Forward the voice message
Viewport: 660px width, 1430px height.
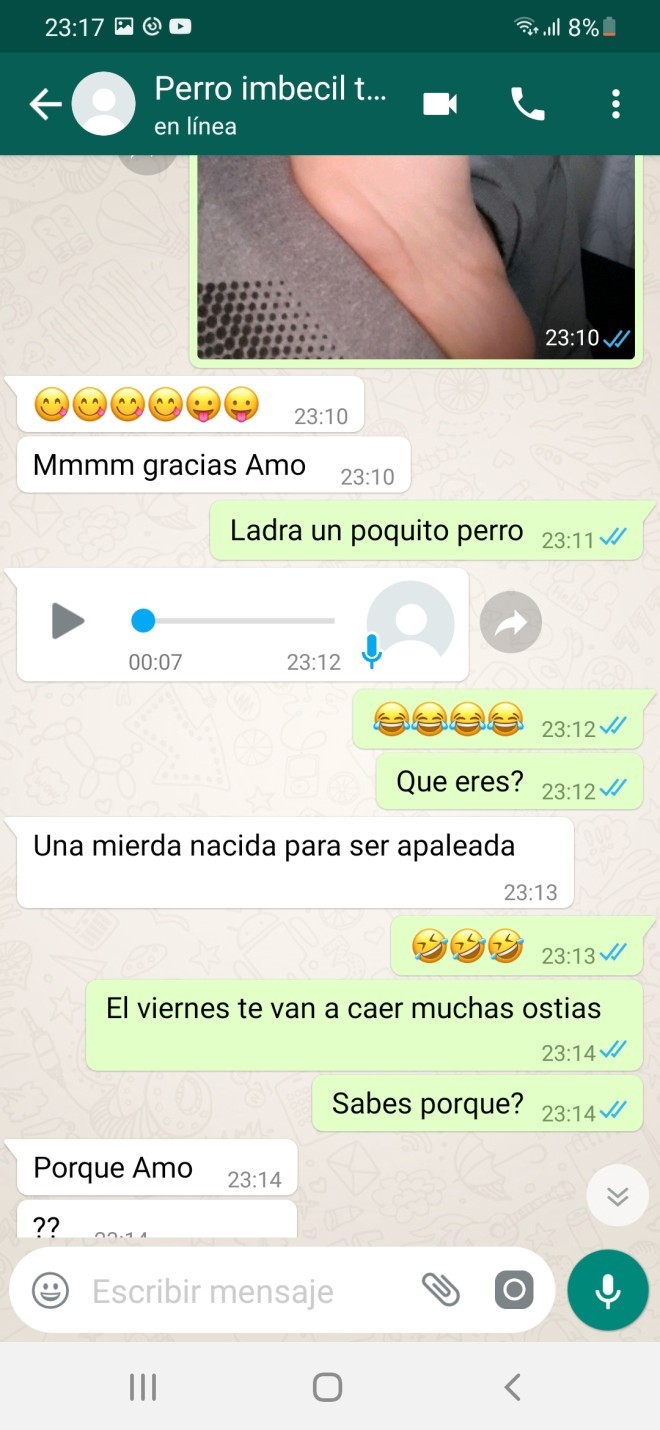pos(511,623)
